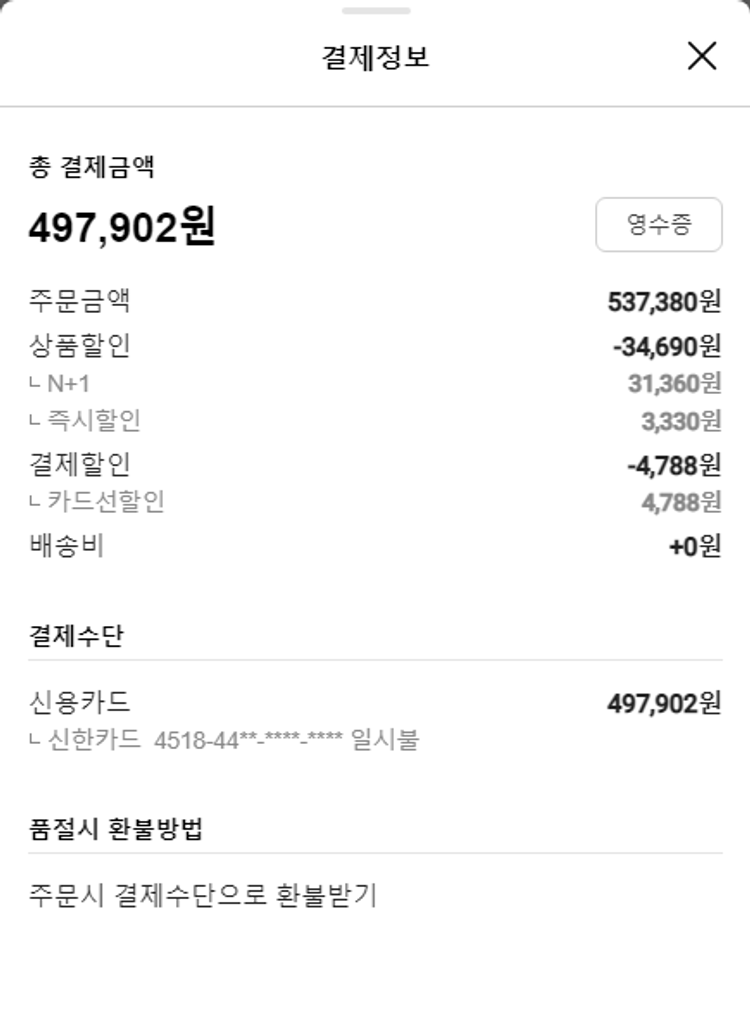Close the 결제정보 payment info sheet

coord(702,56)
